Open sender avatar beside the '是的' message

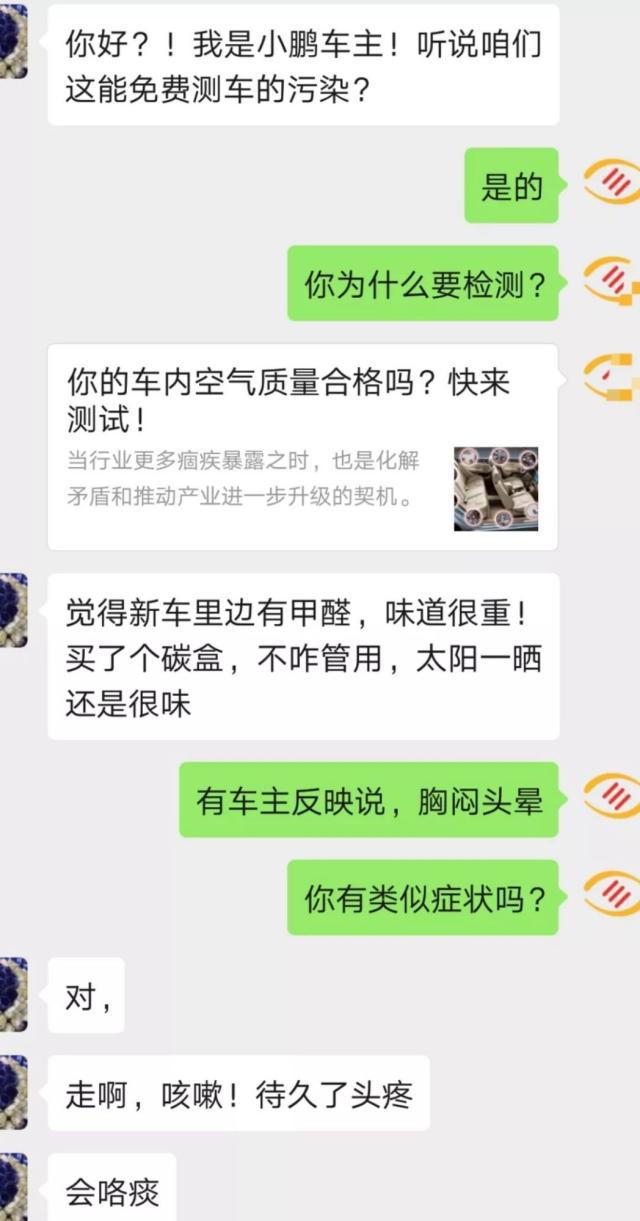click(x=611, y=185)
